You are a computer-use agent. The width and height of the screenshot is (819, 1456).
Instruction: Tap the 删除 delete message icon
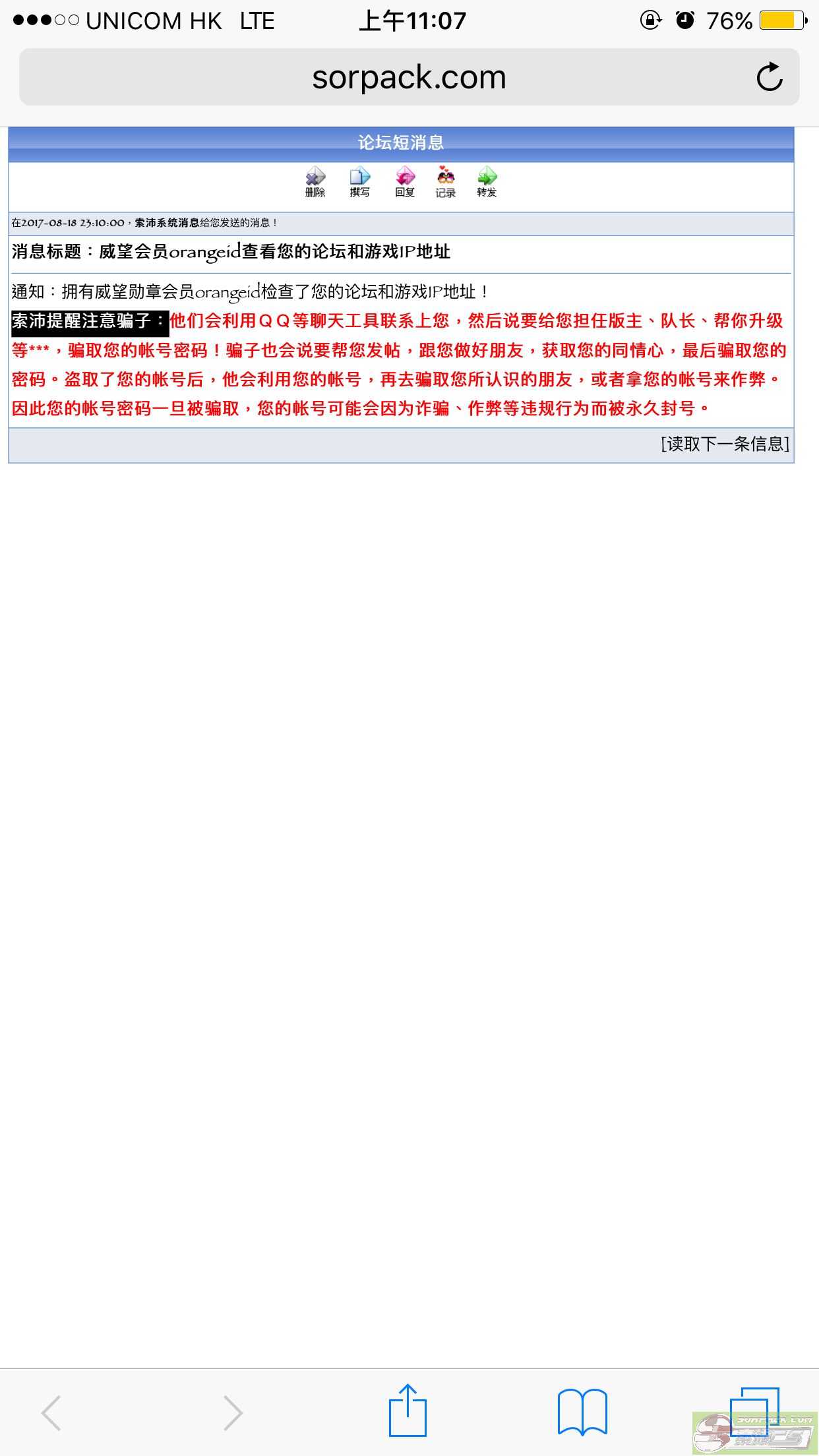click(315, 183)
